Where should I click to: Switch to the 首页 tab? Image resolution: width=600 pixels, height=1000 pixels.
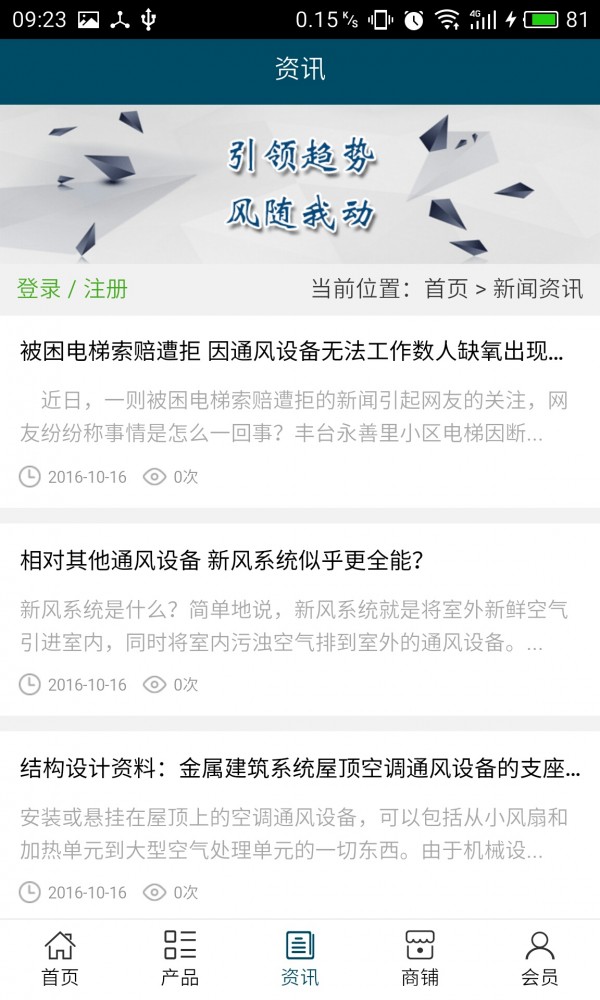[60, 958]
